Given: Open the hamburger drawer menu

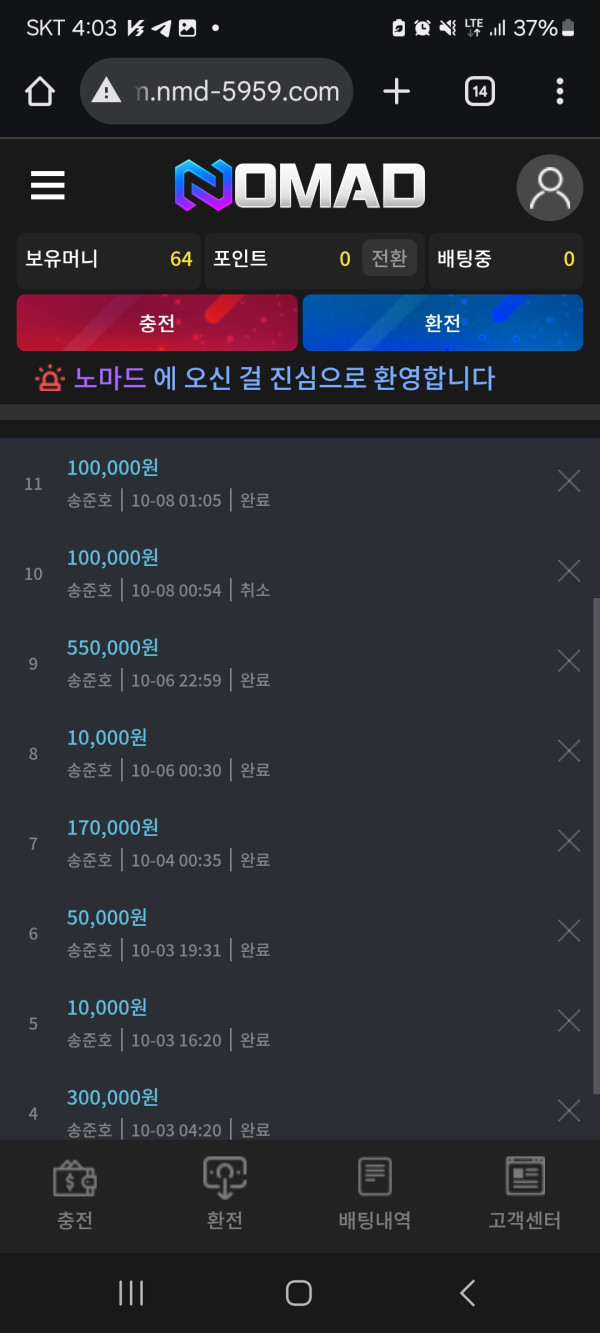Looking at the screenshot, I should pyautogui.click(x=48, y=186).
